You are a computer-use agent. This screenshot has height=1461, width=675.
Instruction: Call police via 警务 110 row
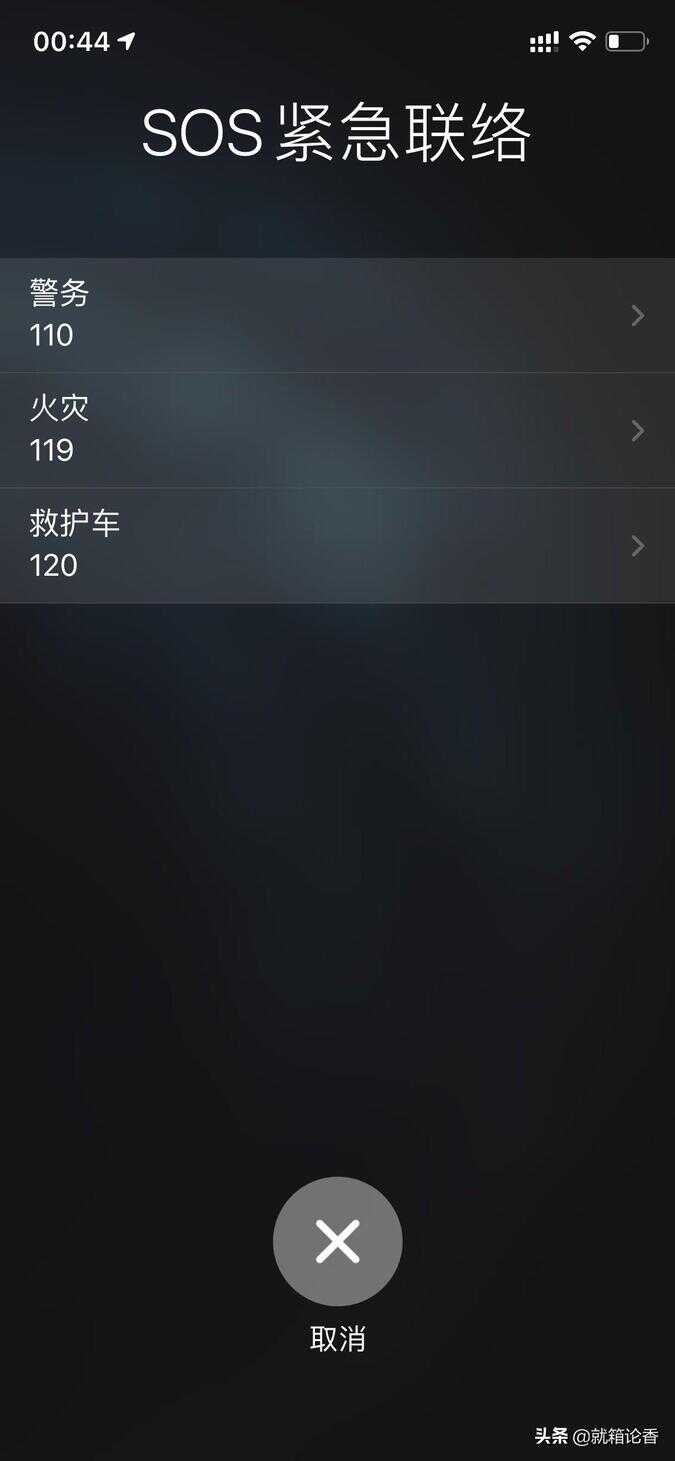point(337,315)
